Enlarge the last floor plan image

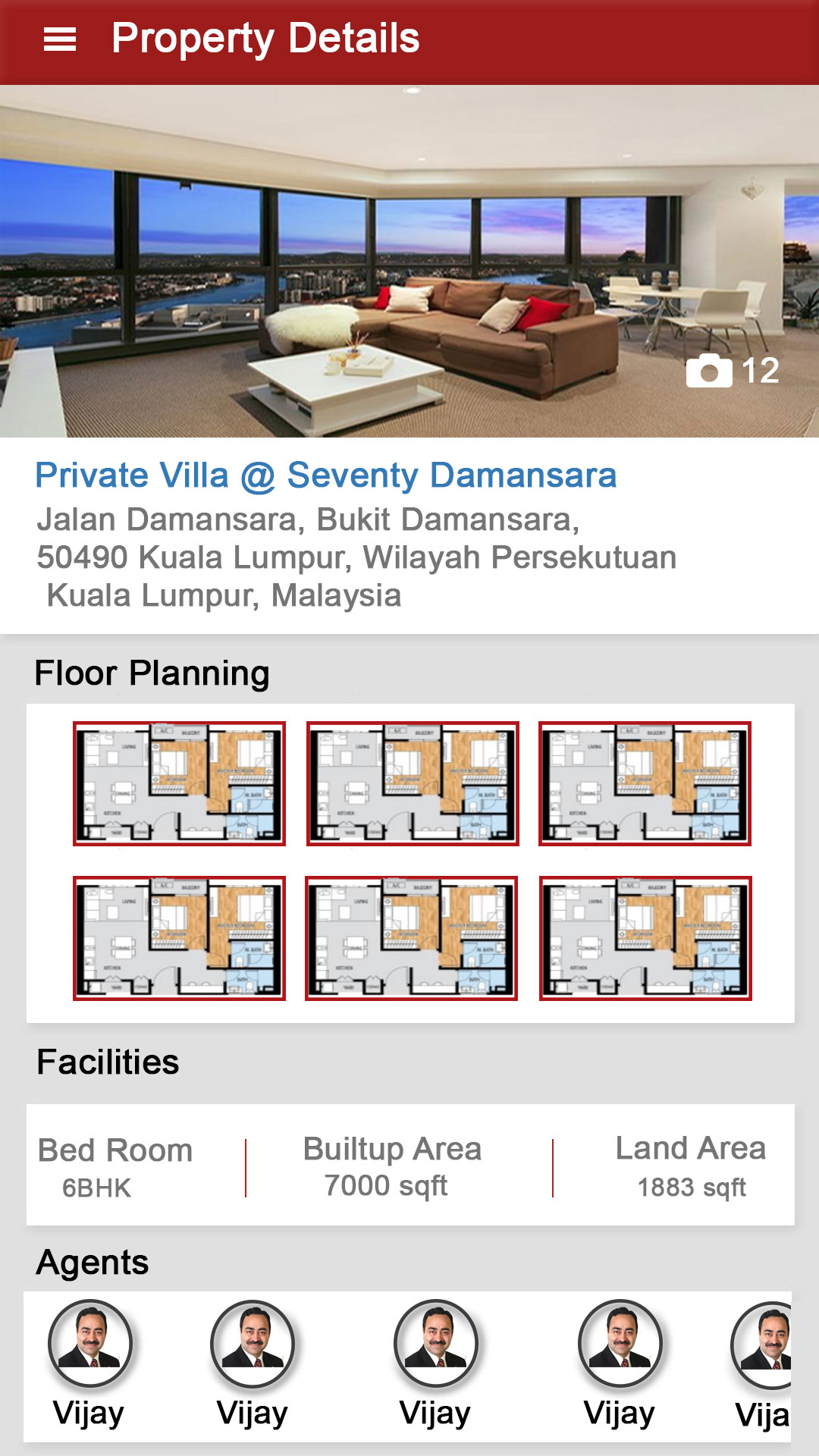click(x=645, y=938)
